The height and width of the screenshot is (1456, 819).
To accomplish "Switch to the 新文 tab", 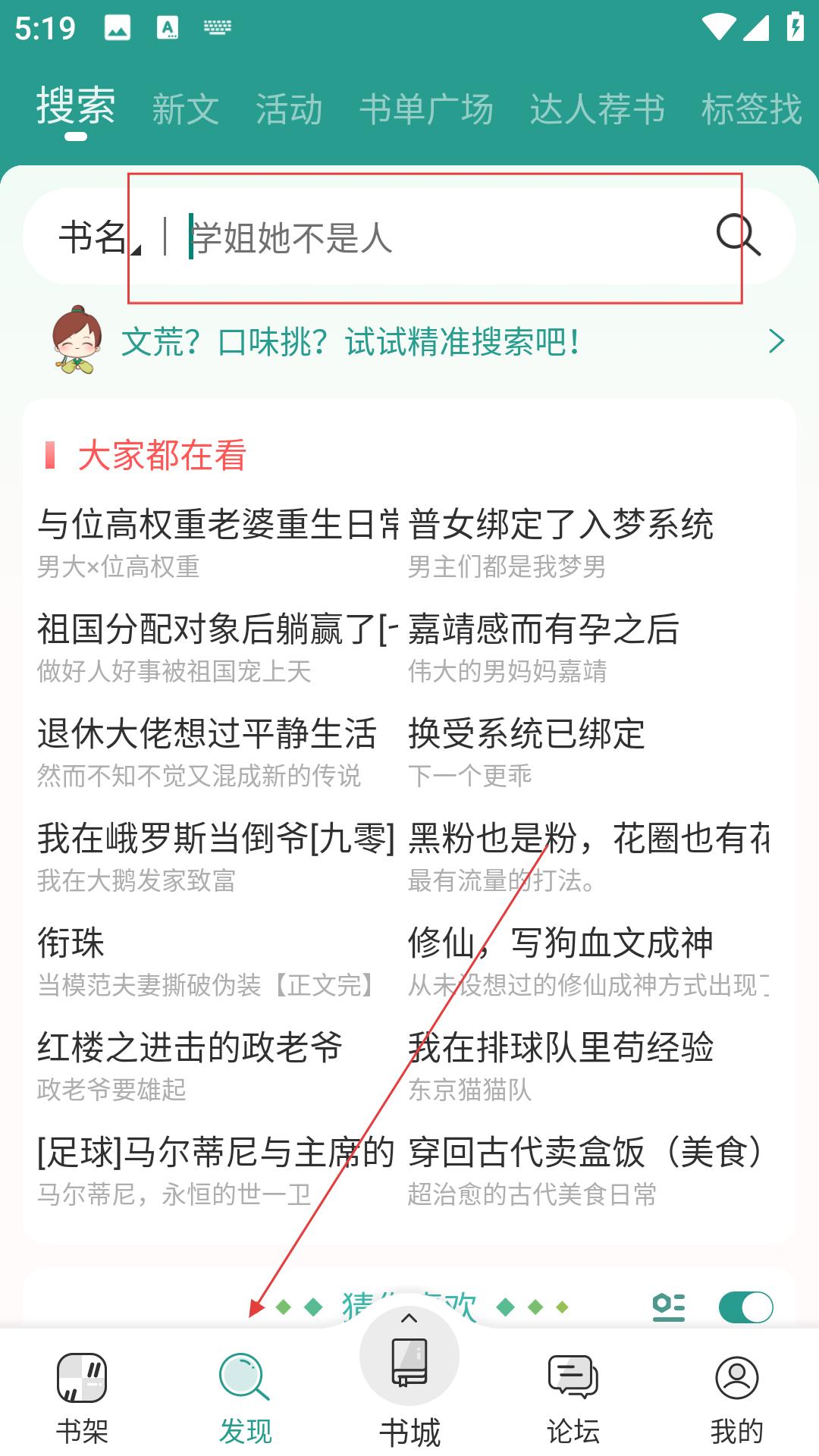I will 185,109.
